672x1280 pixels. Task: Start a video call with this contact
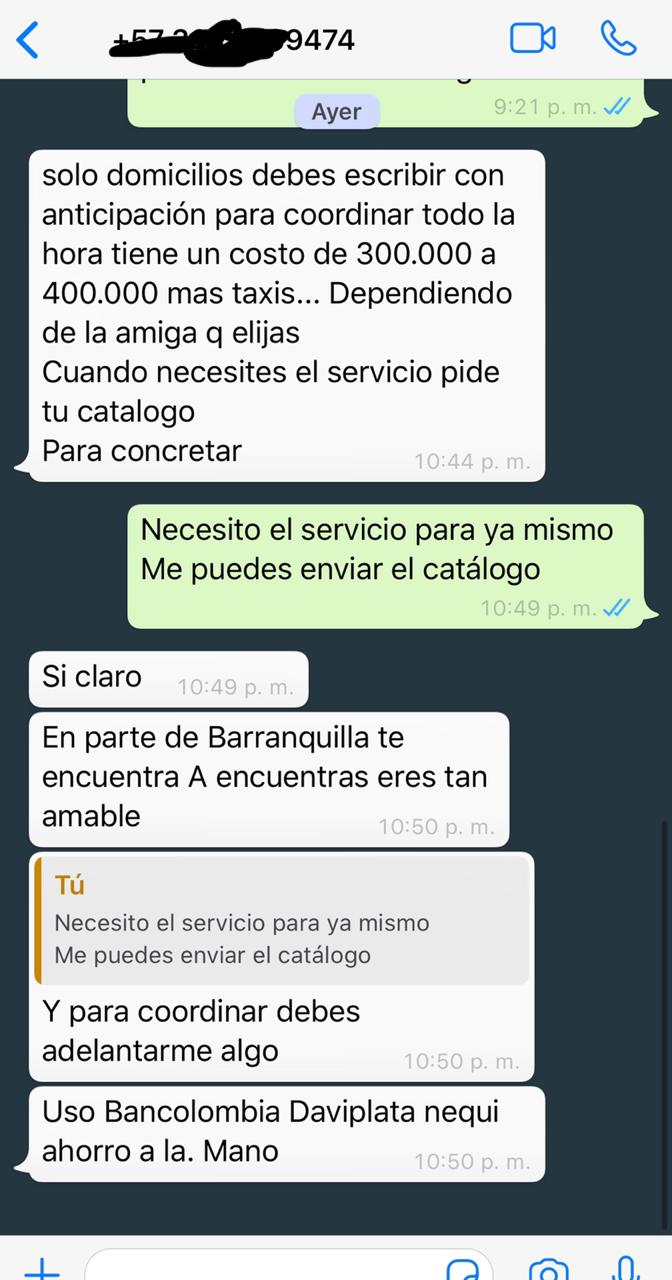[x=532, y=39]
